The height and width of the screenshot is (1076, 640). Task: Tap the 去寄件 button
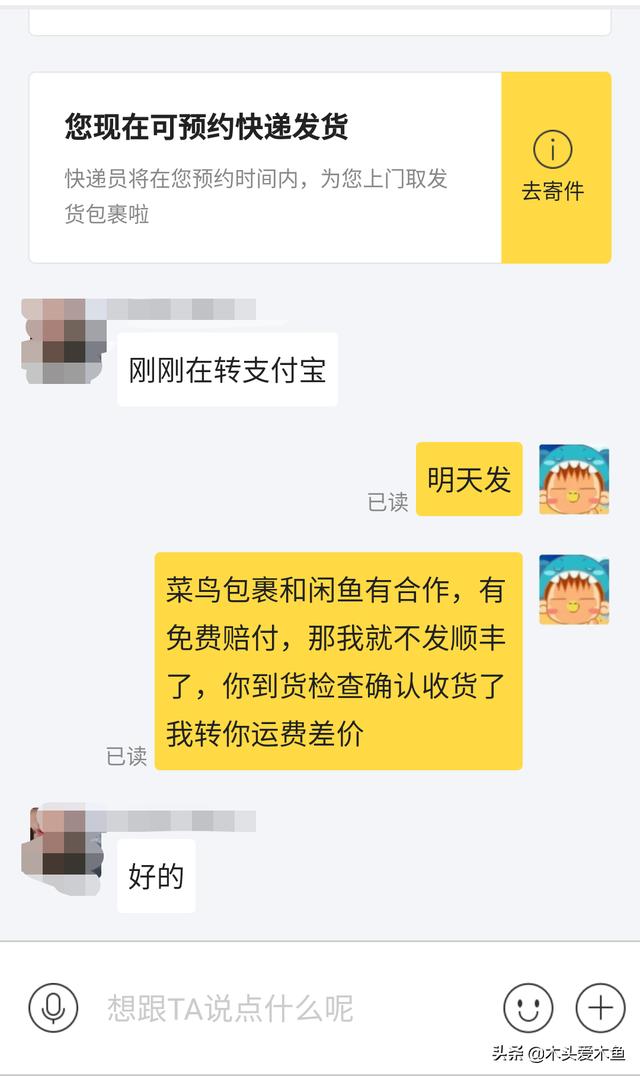click(x=555, y=168)
